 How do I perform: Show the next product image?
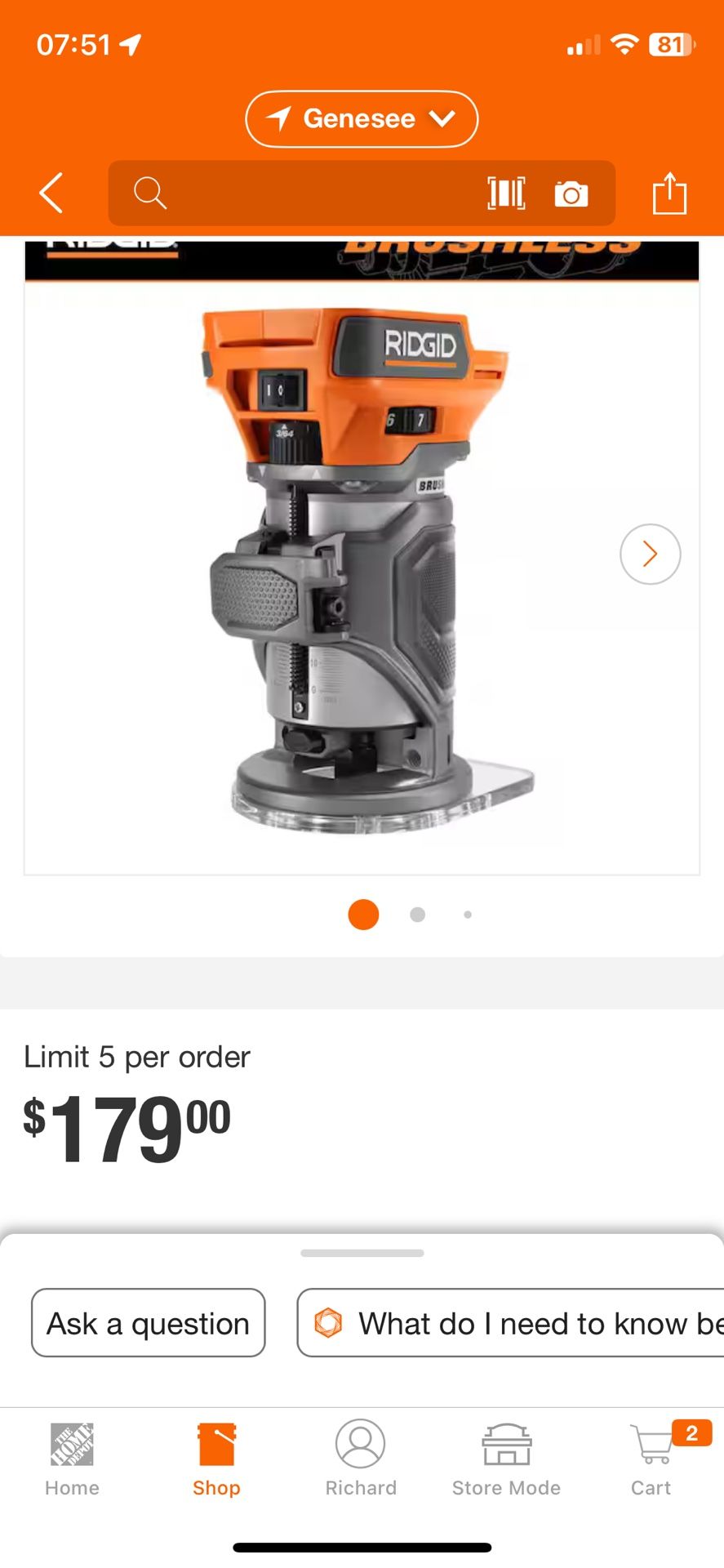pos(651,554)
